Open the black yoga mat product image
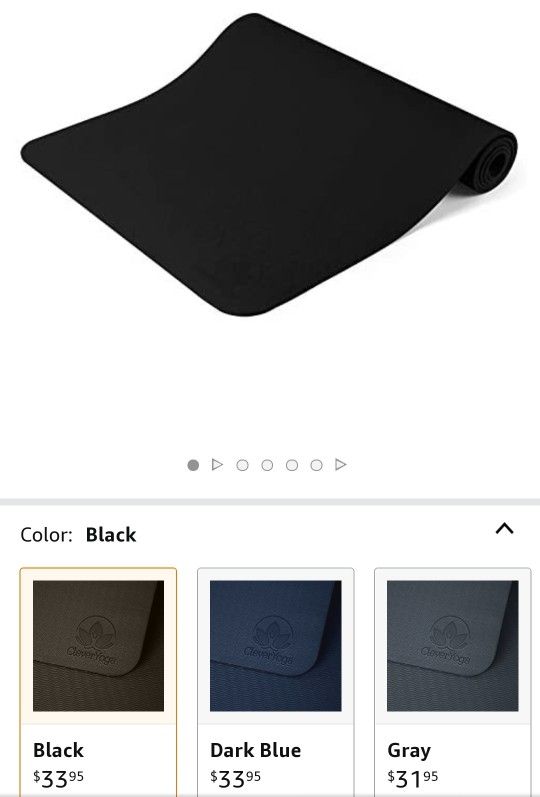This screenshot has height=797, width=540. click(x=269, y=164)
